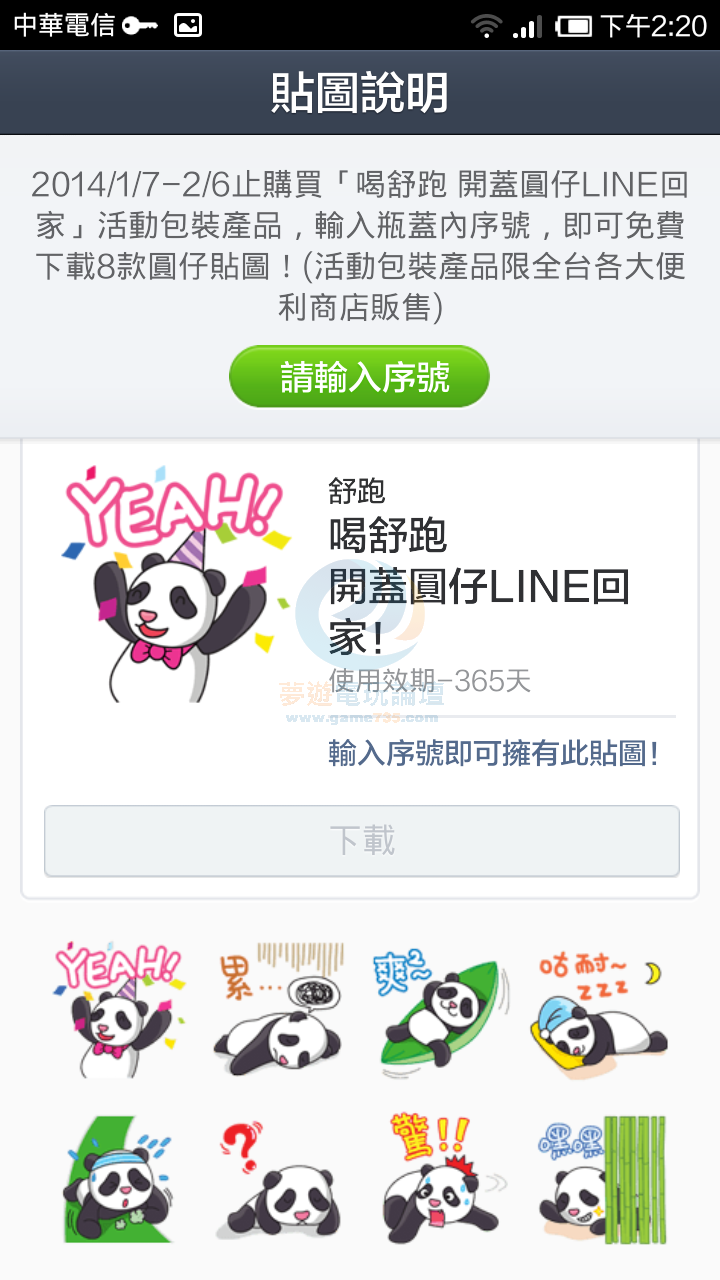Tap the green 請輸入序號 button
This screenshot has width=720, height=1280.
[359, 378]
